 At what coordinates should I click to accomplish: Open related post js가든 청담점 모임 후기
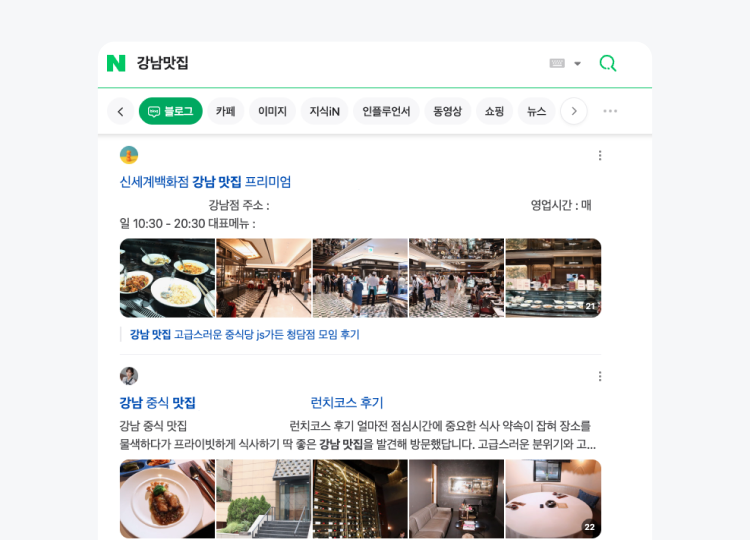pos(244,335)
